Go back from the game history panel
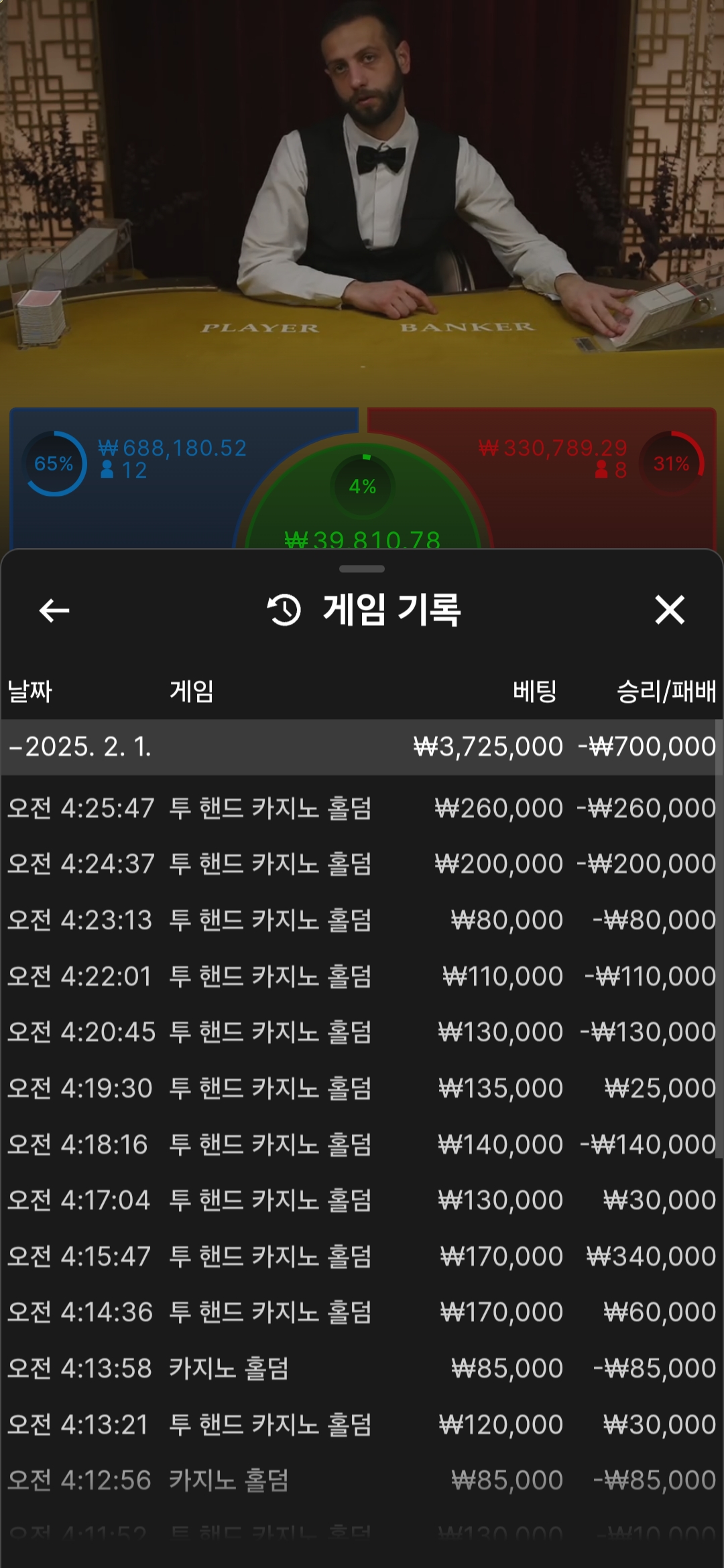 coord(54,610)
